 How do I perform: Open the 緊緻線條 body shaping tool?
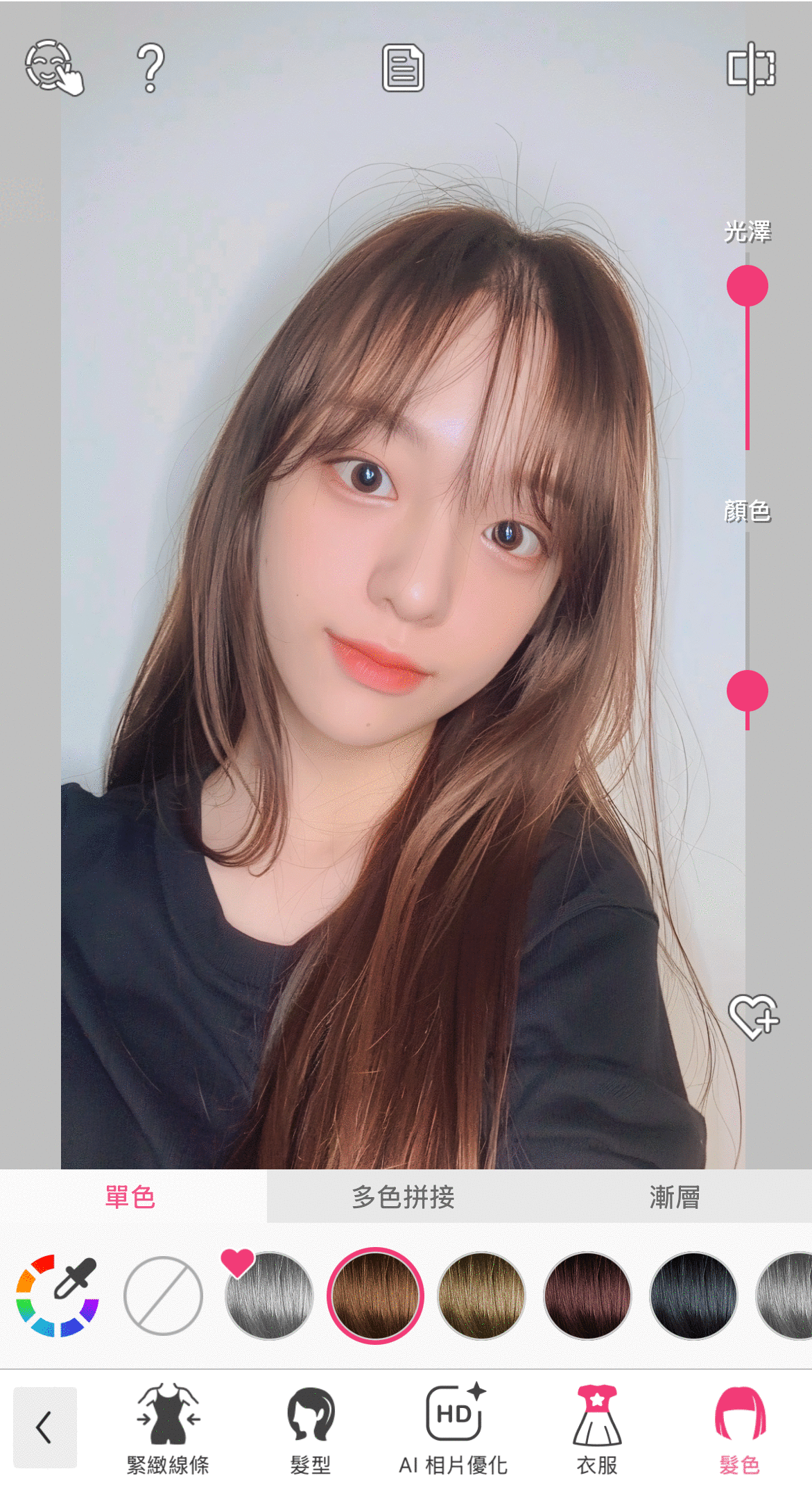tap(168, 1429)
